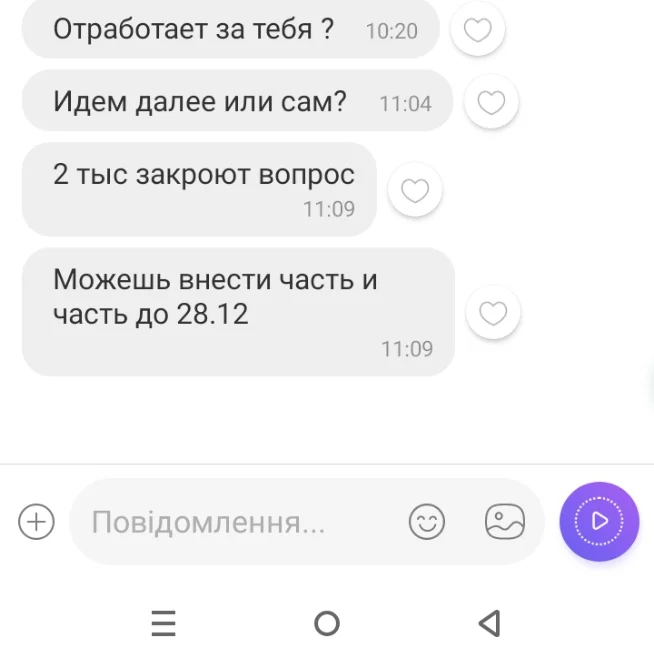Tap the purple video message button
The height and width of the screenshot is (667, 654).
click(x=599, y=521)
